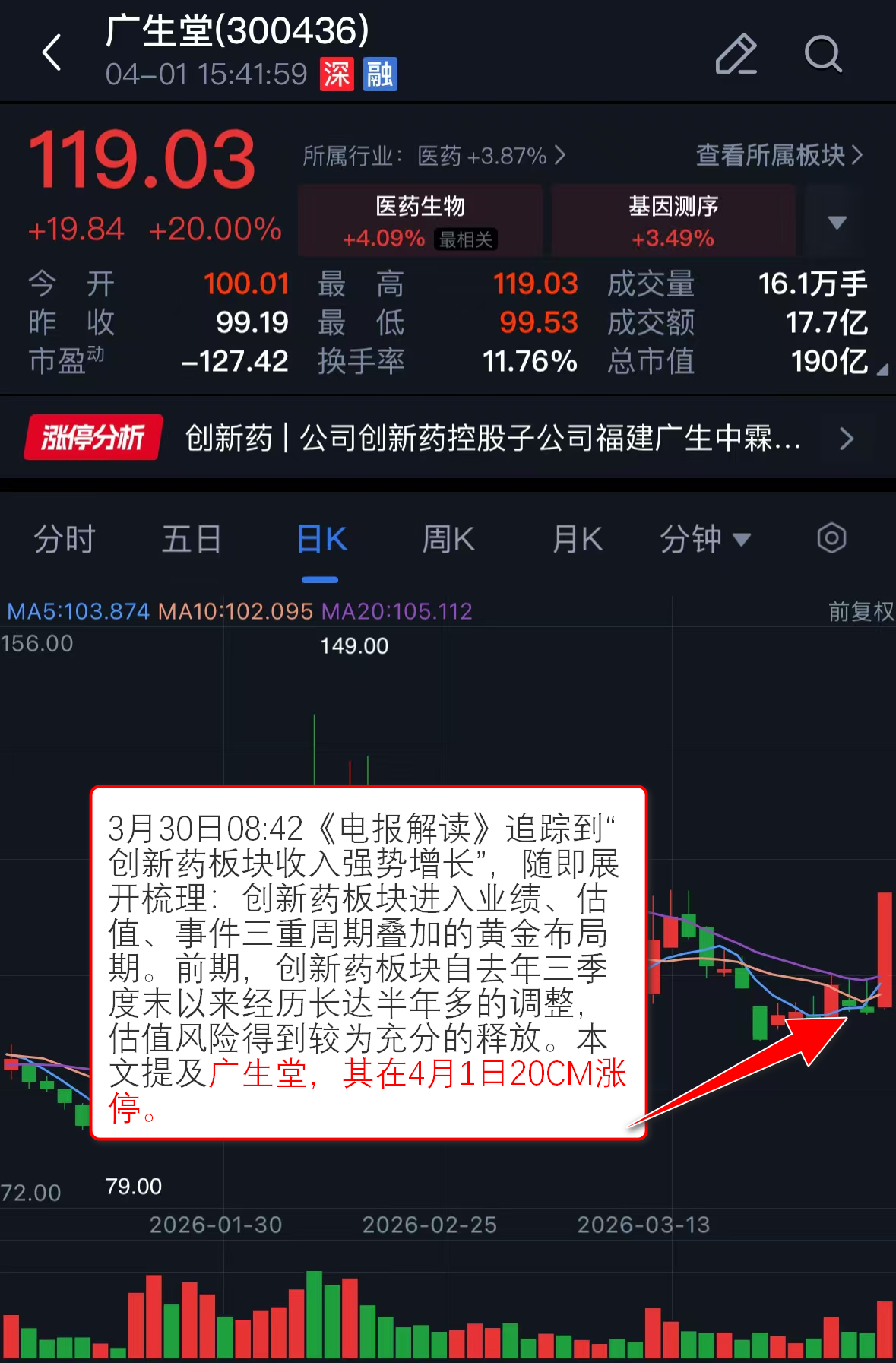The height and width of the screenshot is (1363, 896).
Task: Tap 查看所属板块
Action: (x=779, y=155)
